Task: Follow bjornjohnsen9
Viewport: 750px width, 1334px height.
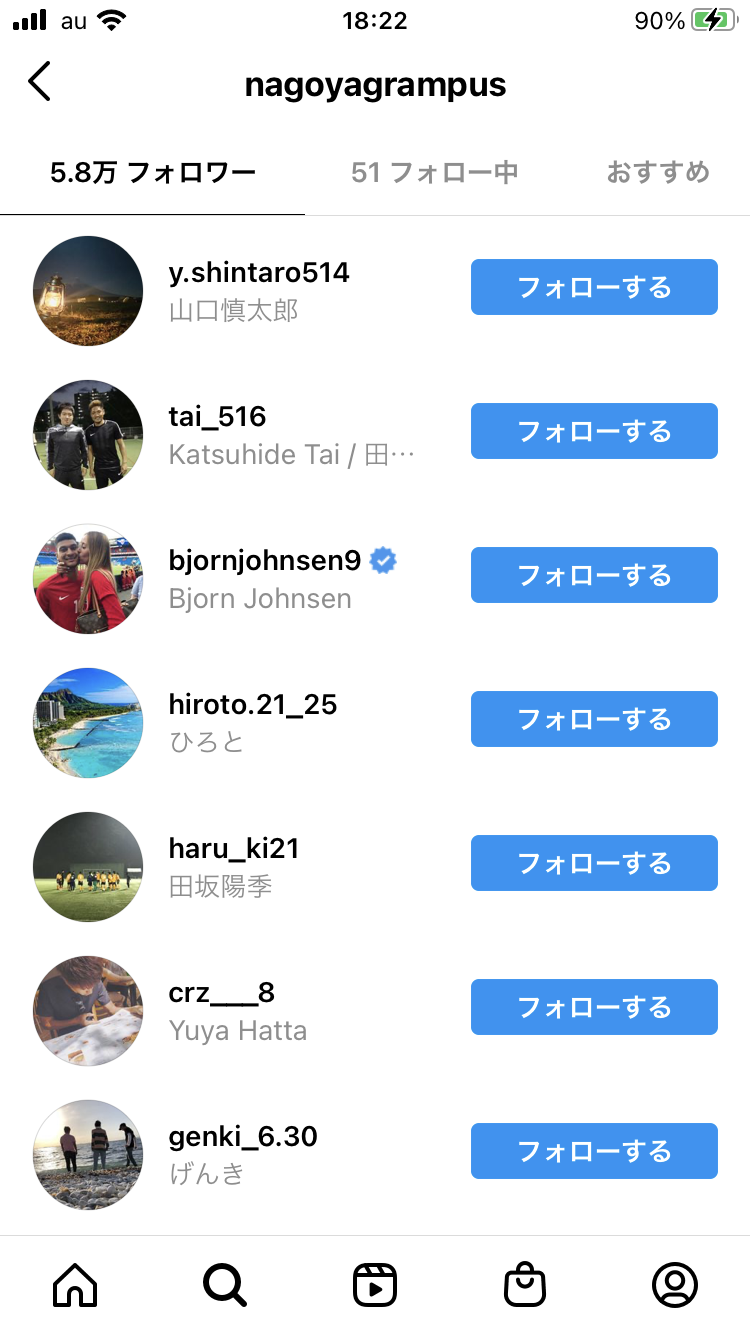Action: [594, 576]
